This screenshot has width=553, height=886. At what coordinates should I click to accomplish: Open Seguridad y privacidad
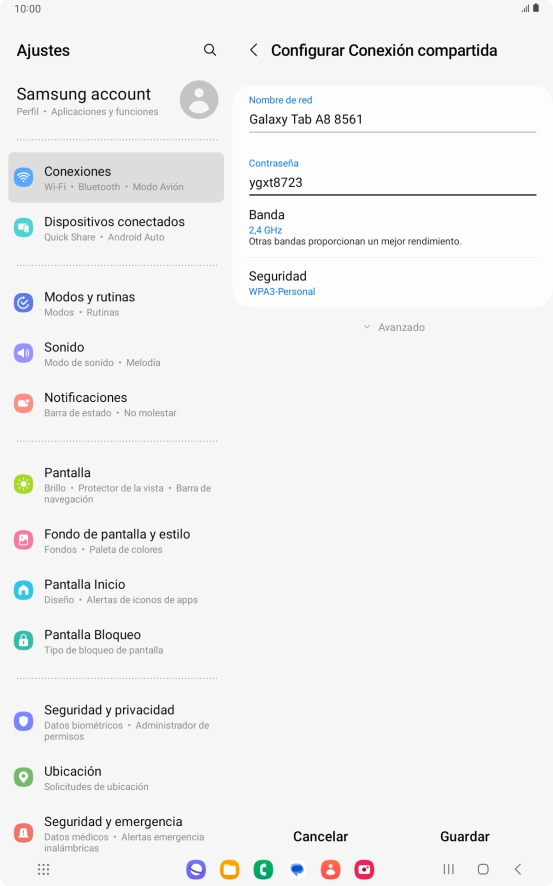116,722
